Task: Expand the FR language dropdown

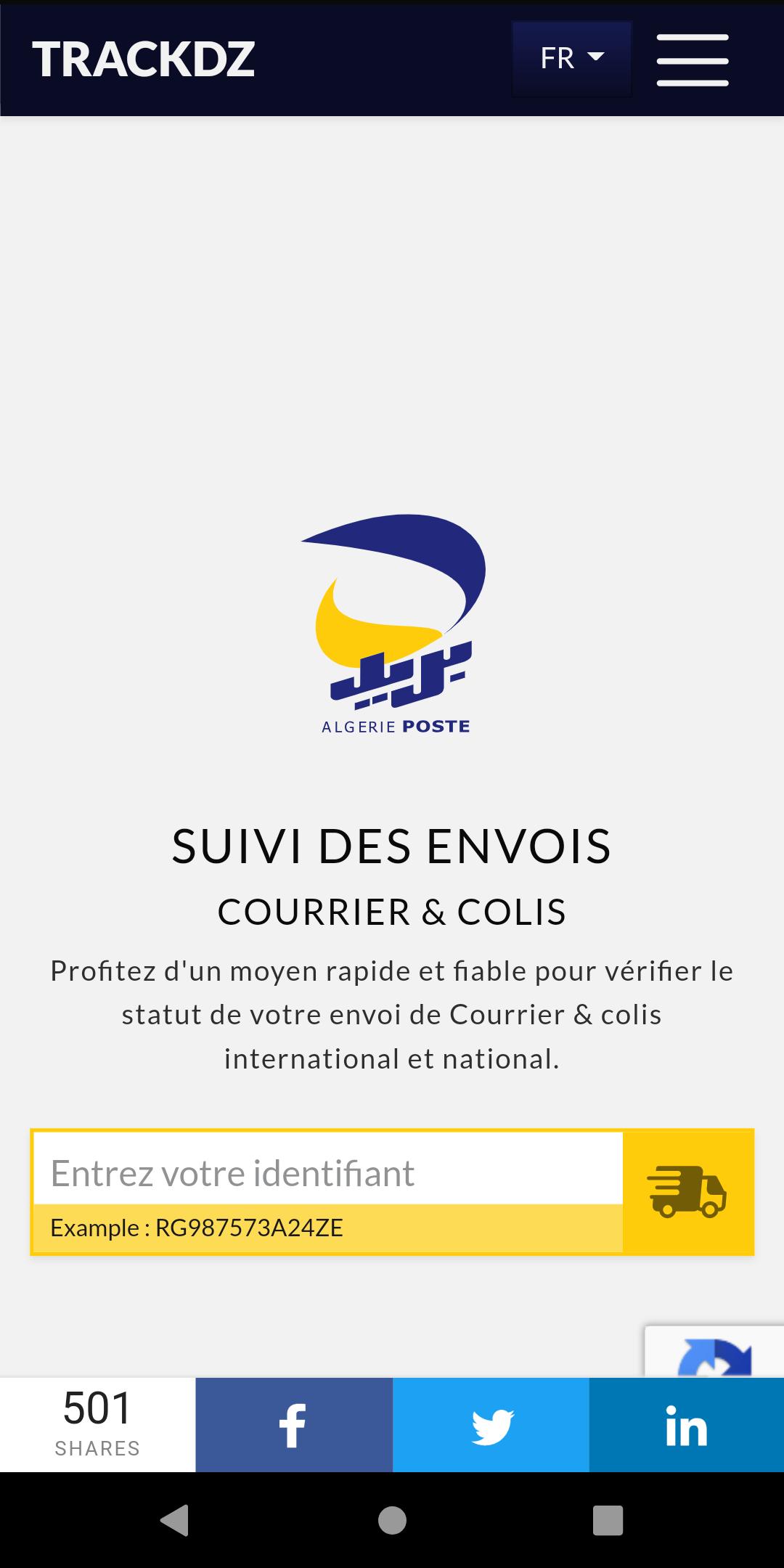Action: (572, 59)
